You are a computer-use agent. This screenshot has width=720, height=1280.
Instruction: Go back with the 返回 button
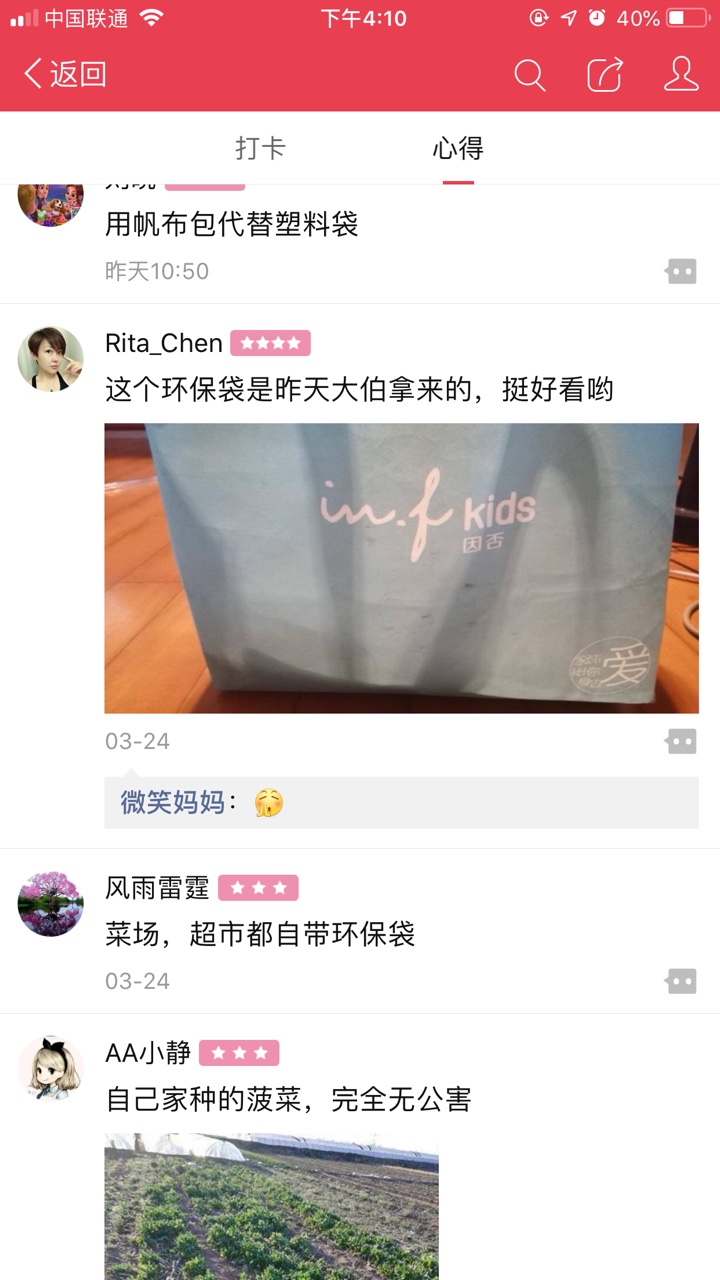65,74
